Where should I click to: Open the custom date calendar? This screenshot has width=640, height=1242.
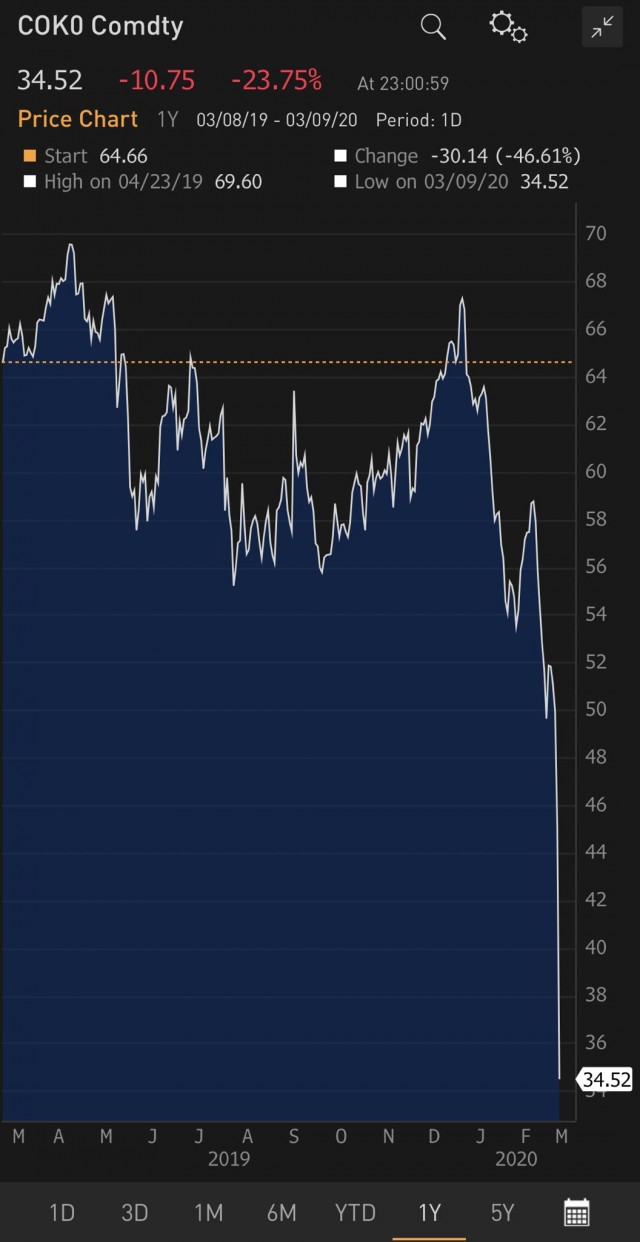[576, 1213]
